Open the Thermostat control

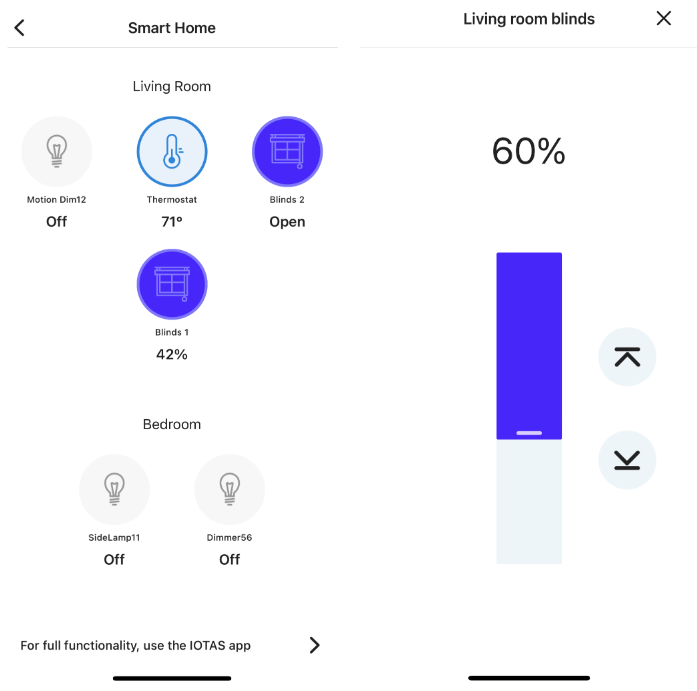pos(172,151)
